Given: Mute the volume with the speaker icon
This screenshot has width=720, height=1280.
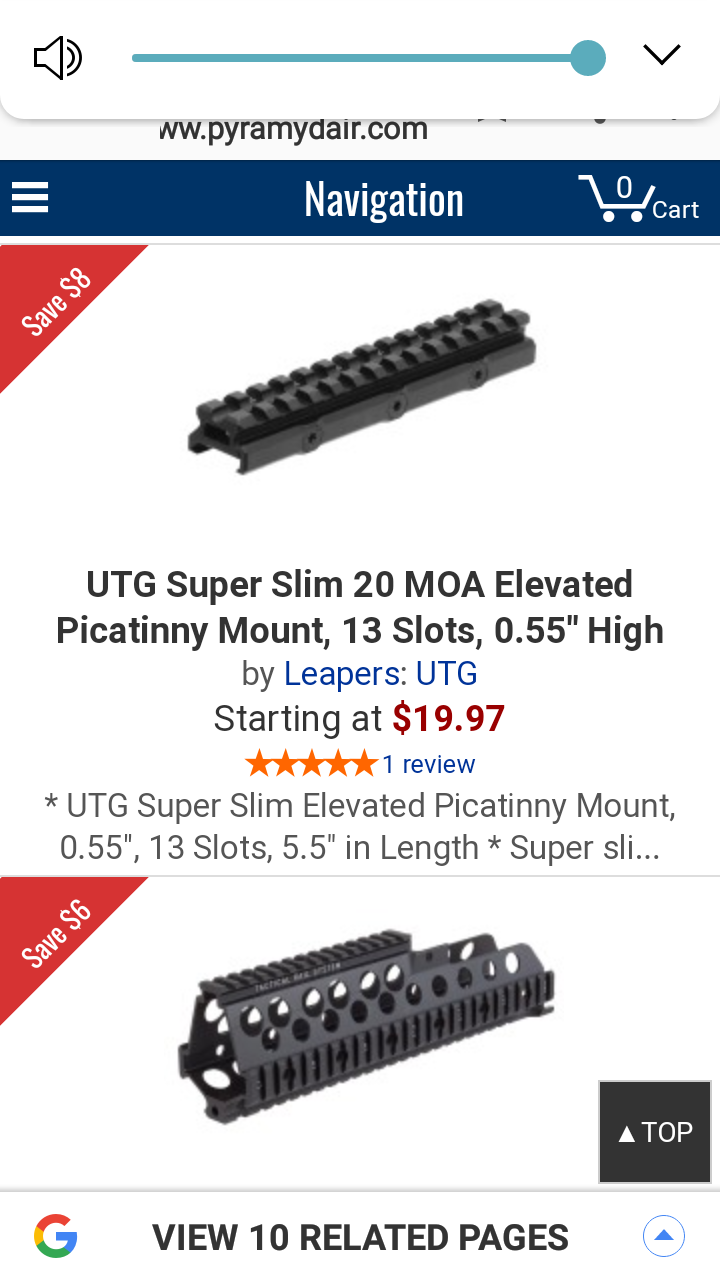Looking at the screenshot, I should [58, 58].
